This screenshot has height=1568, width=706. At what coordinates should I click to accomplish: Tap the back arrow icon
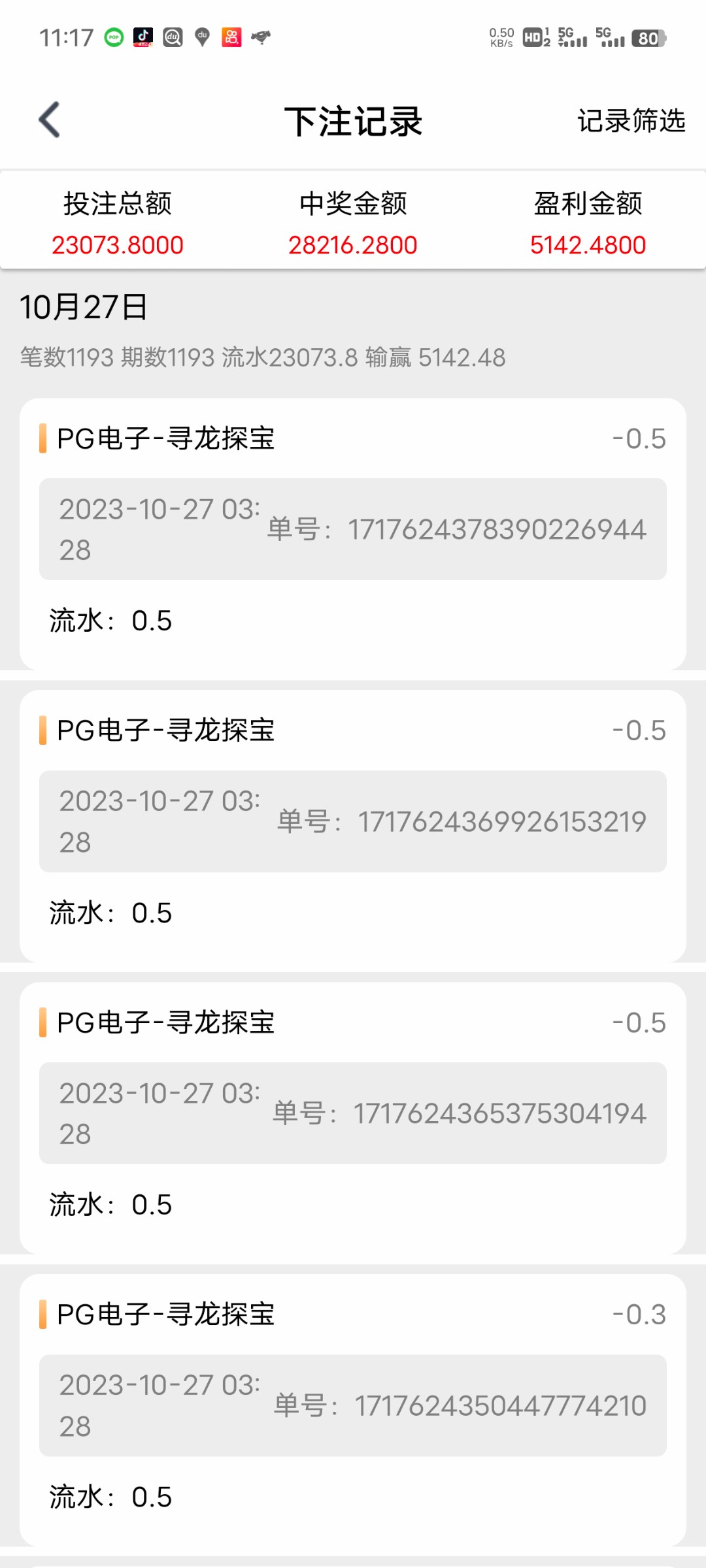pos(47,120)
